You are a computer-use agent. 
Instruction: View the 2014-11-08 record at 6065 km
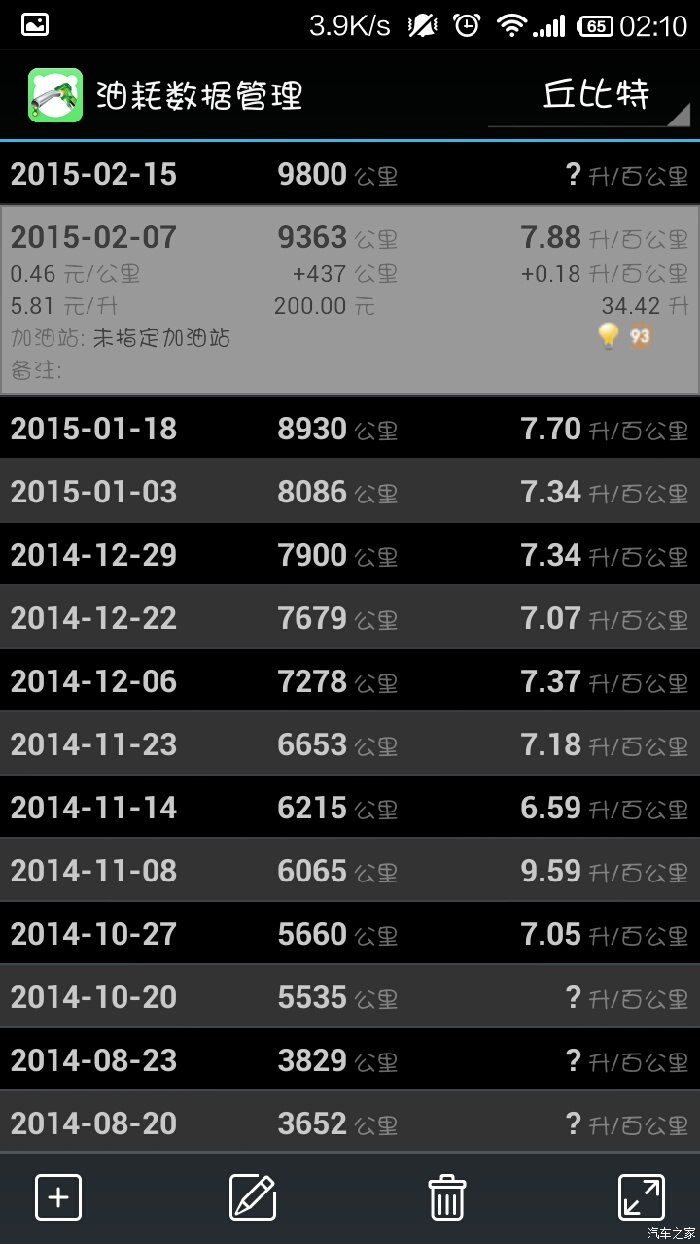pos(350,870)
